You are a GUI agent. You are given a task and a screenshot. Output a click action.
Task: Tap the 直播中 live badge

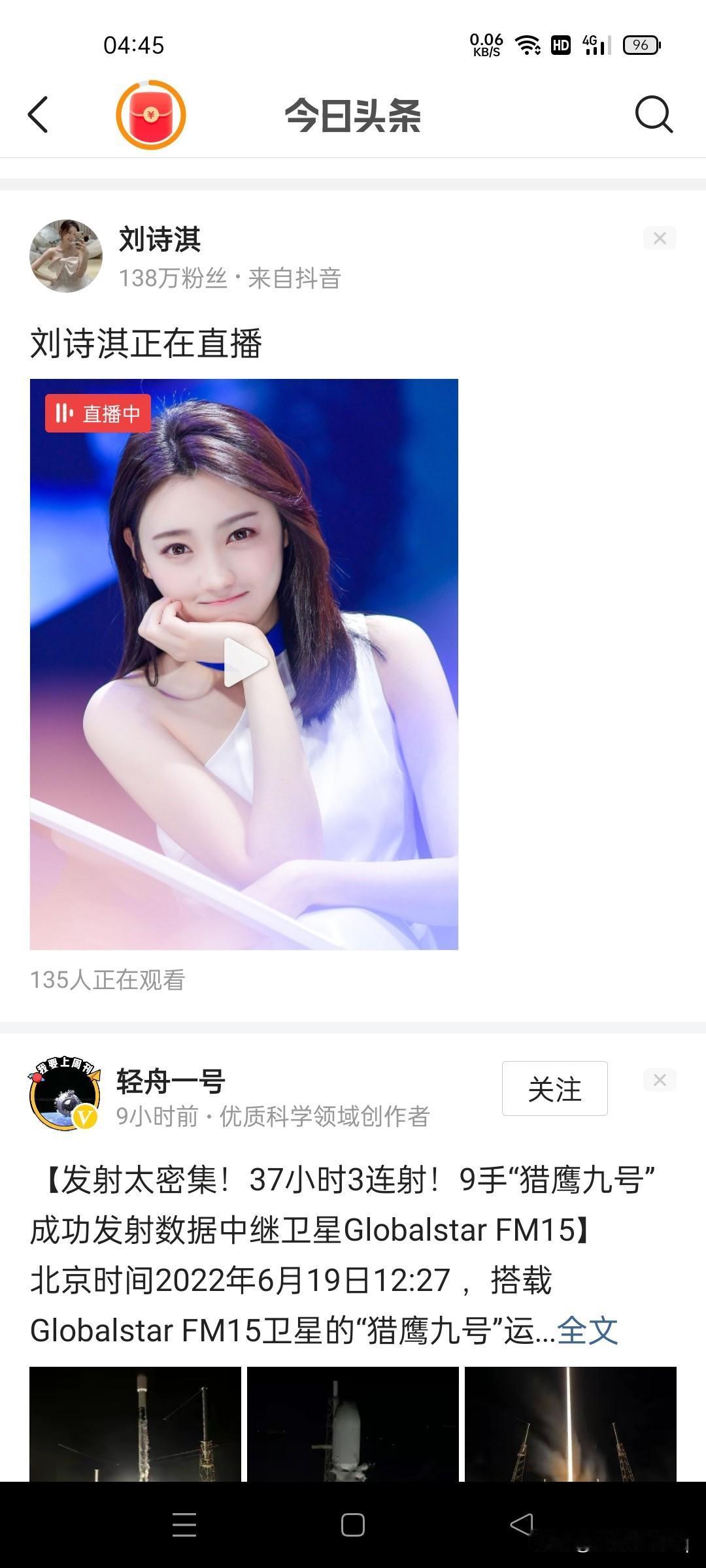click(x=97, y=413)
